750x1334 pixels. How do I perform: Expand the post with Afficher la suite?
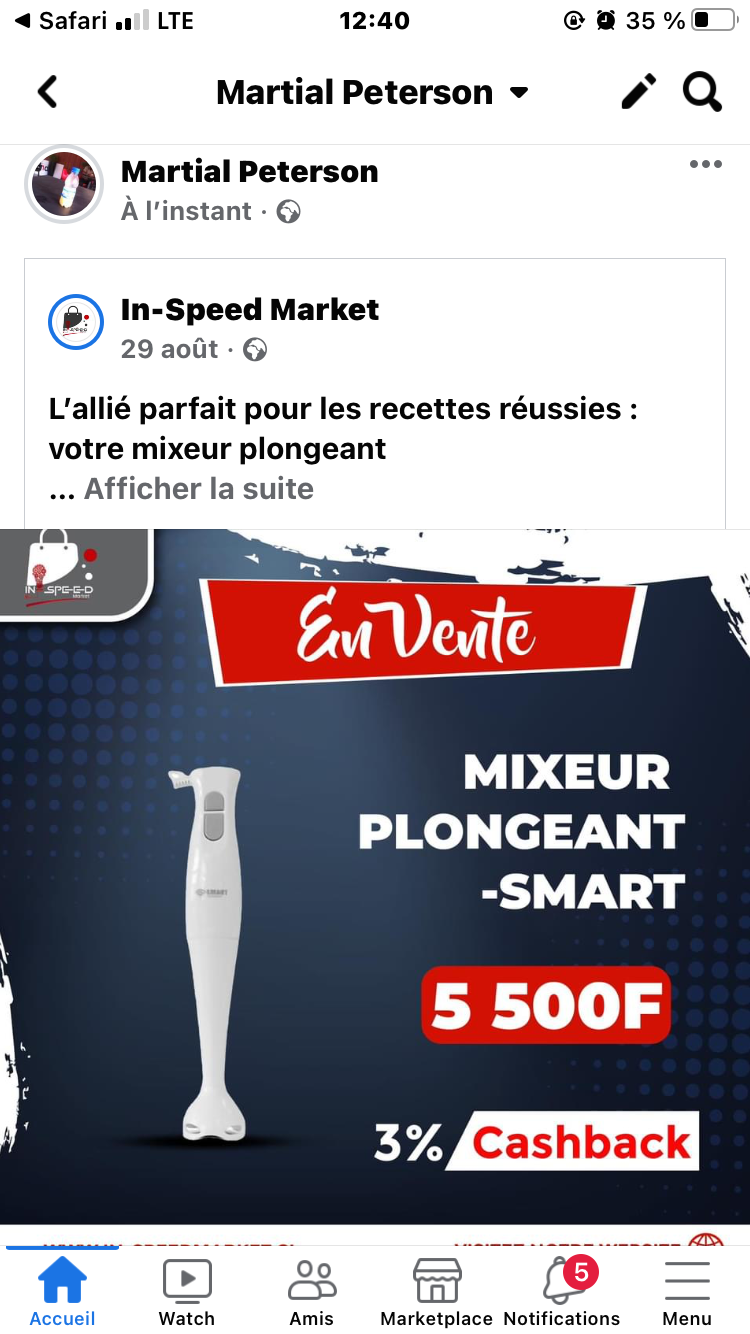(x=199, y=489)
